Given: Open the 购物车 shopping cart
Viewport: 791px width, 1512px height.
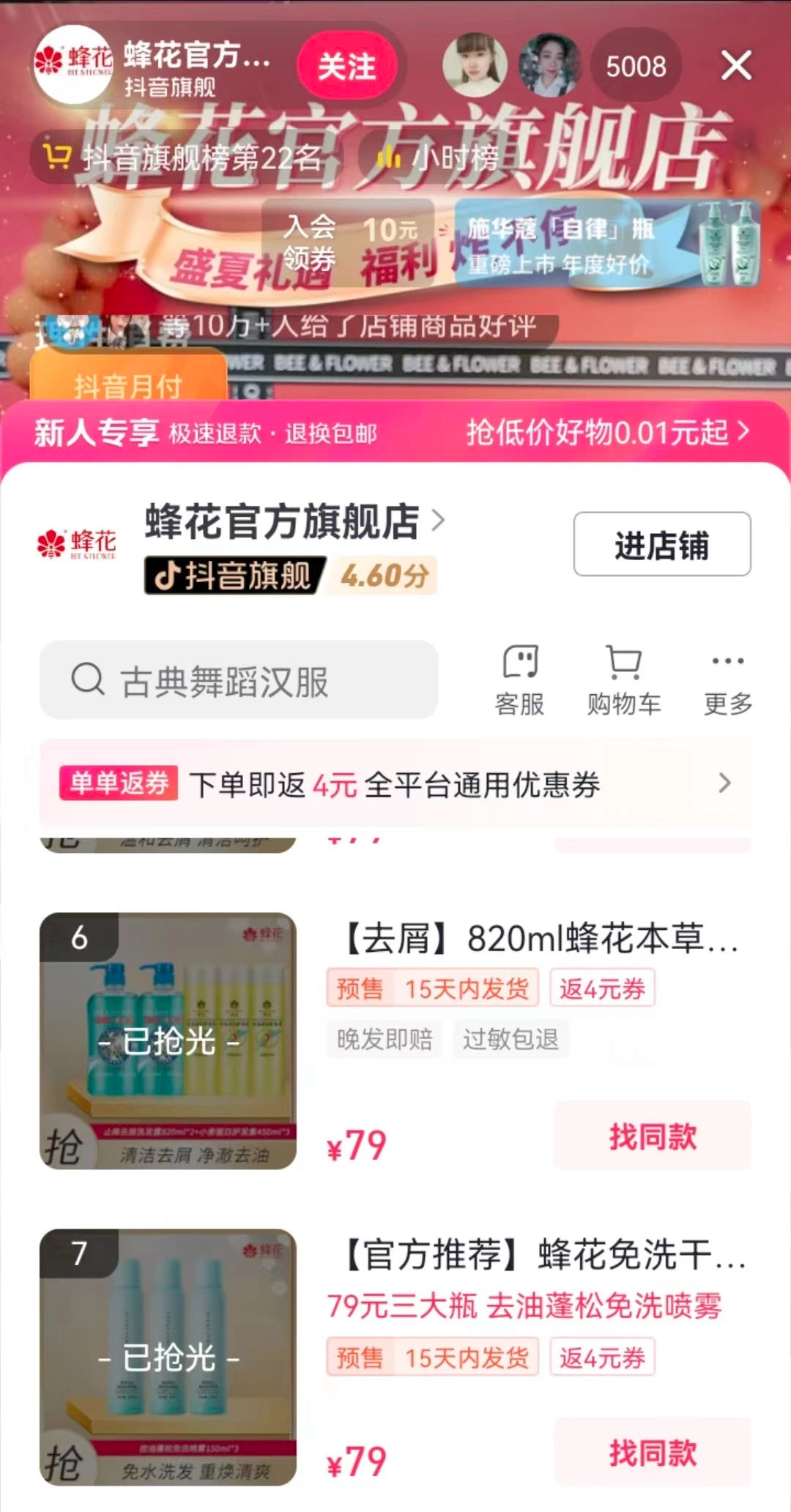Looking at the screenshot, I should click(623, 680).
